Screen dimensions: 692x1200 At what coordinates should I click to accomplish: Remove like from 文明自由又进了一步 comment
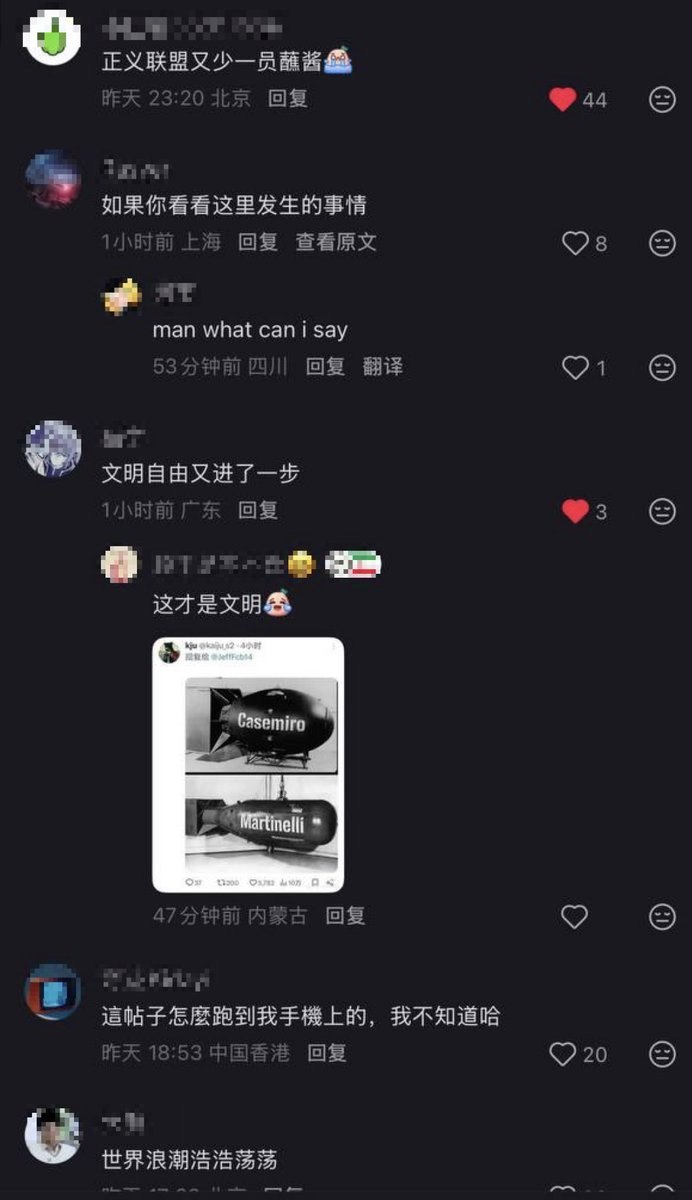575,511
